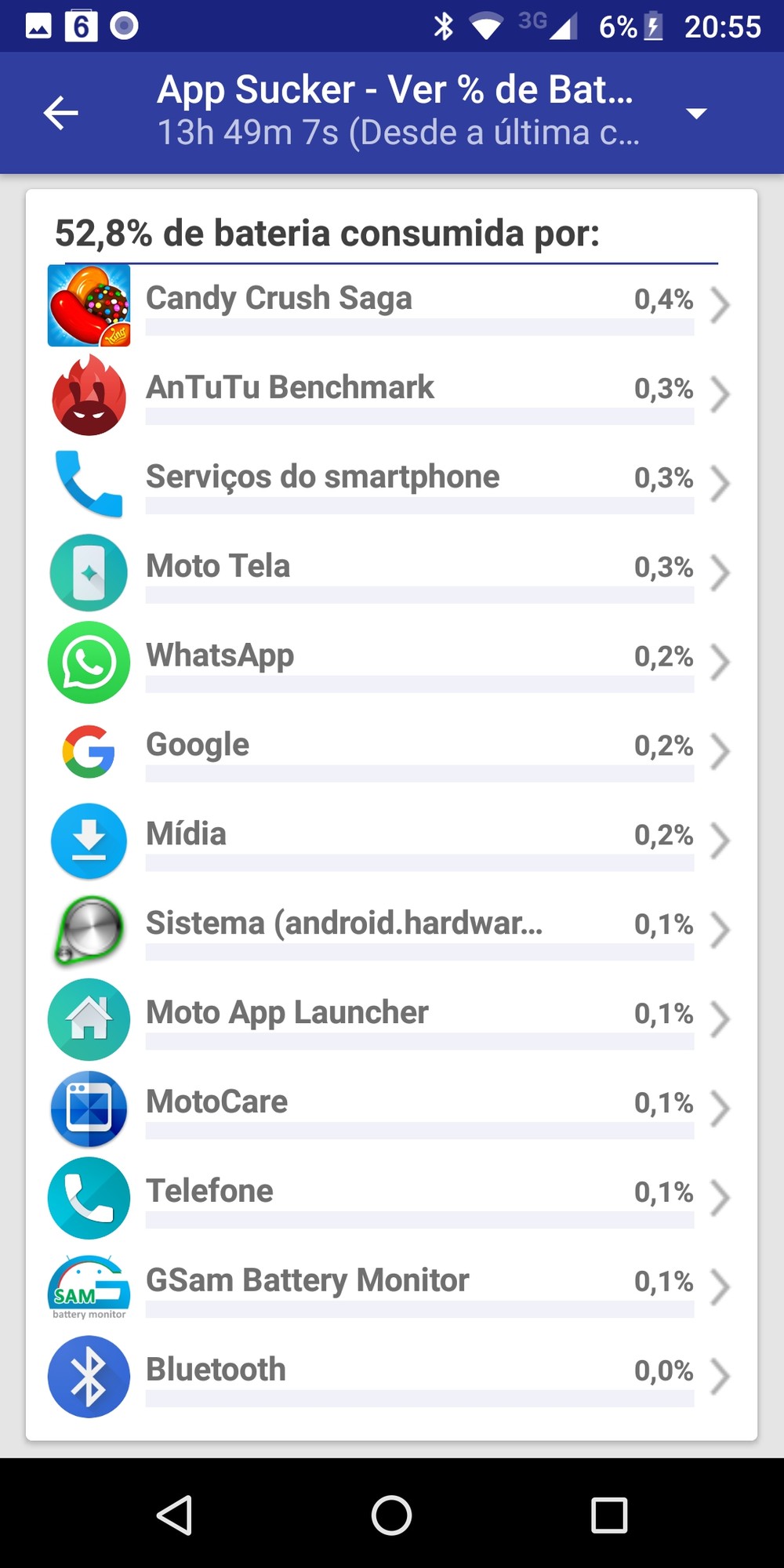
Task: Tap the system home button
Action: click(391, 1515)
